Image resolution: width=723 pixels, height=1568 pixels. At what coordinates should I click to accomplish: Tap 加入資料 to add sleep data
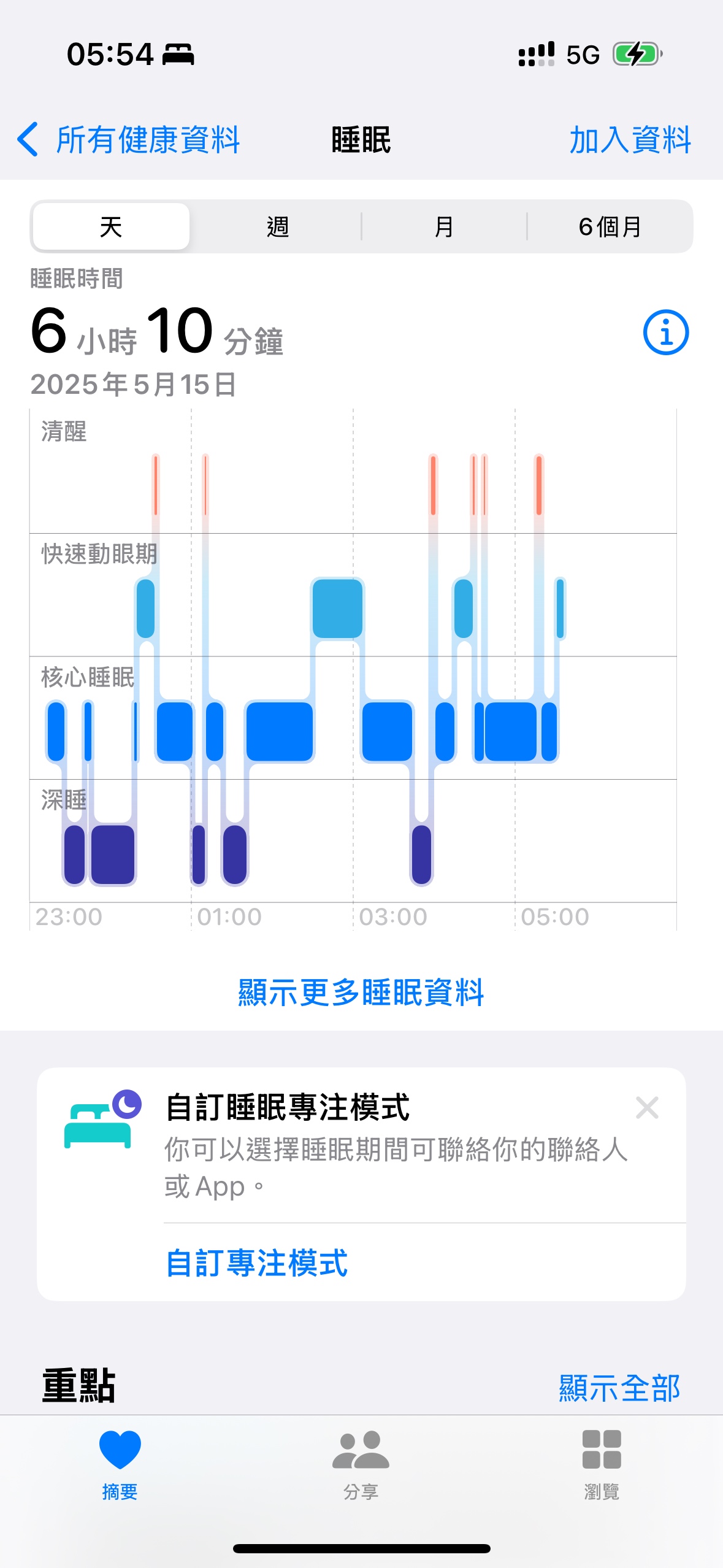[630, 140]
